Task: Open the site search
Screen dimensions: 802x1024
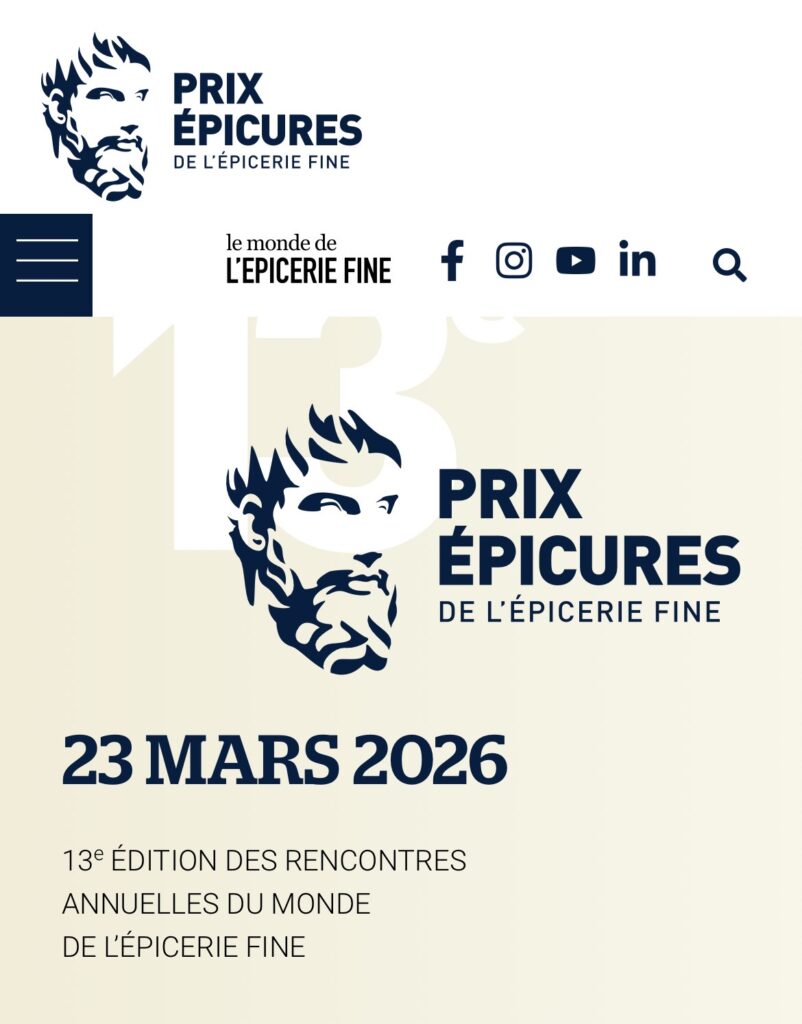Action: pos(729,265)
